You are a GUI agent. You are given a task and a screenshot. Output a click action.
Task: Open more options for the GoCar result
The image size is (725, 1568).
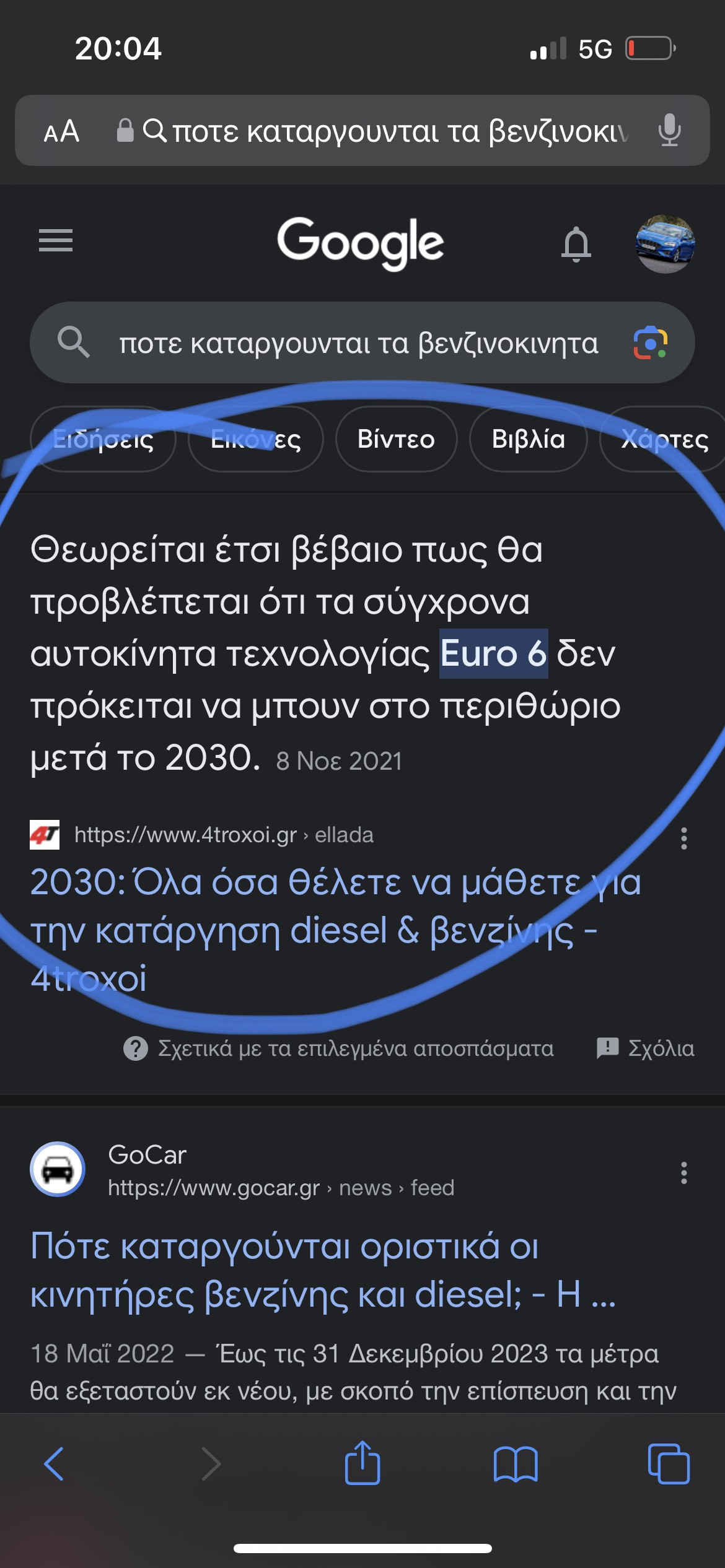point(683,1172)
